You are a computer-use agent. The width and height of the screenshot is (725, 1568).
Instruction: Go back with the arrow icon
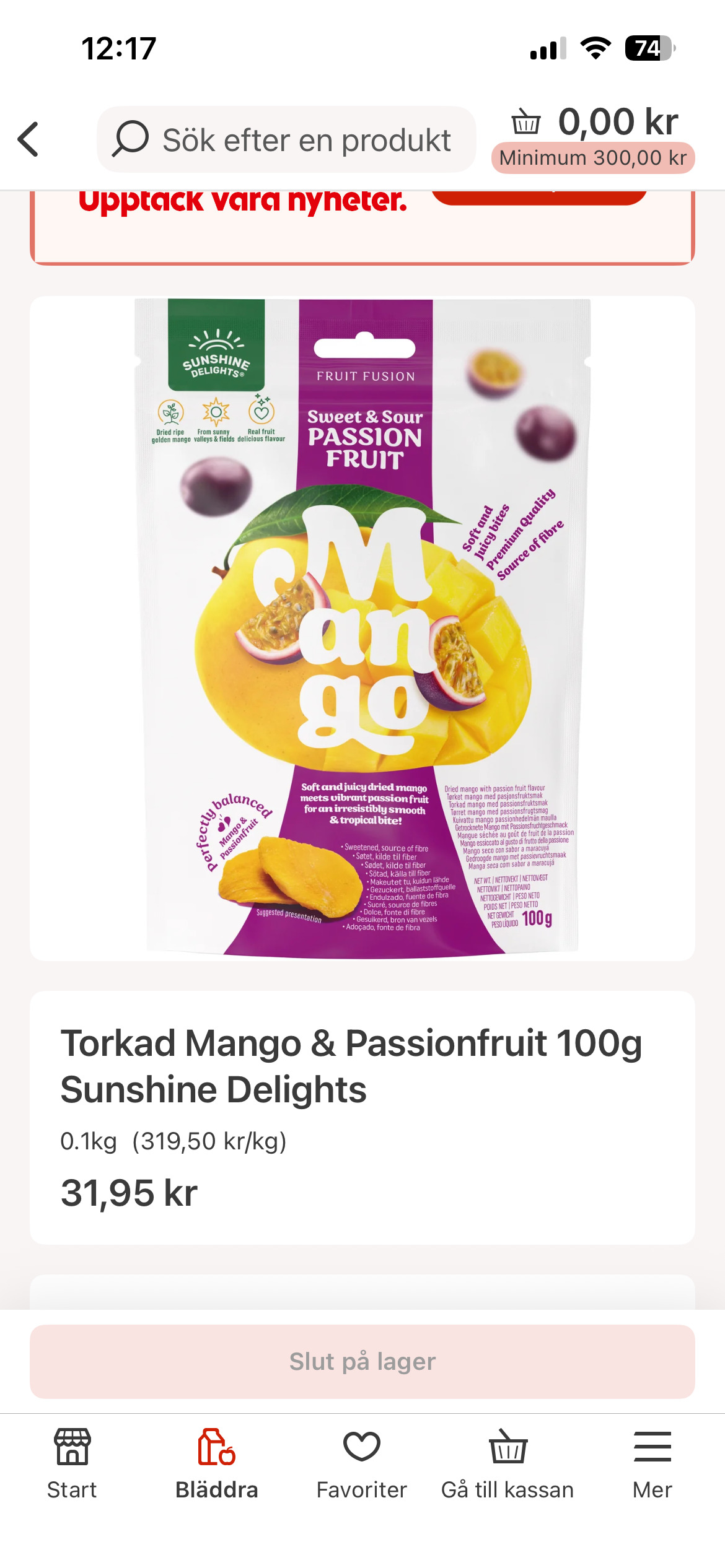[29, 139]
